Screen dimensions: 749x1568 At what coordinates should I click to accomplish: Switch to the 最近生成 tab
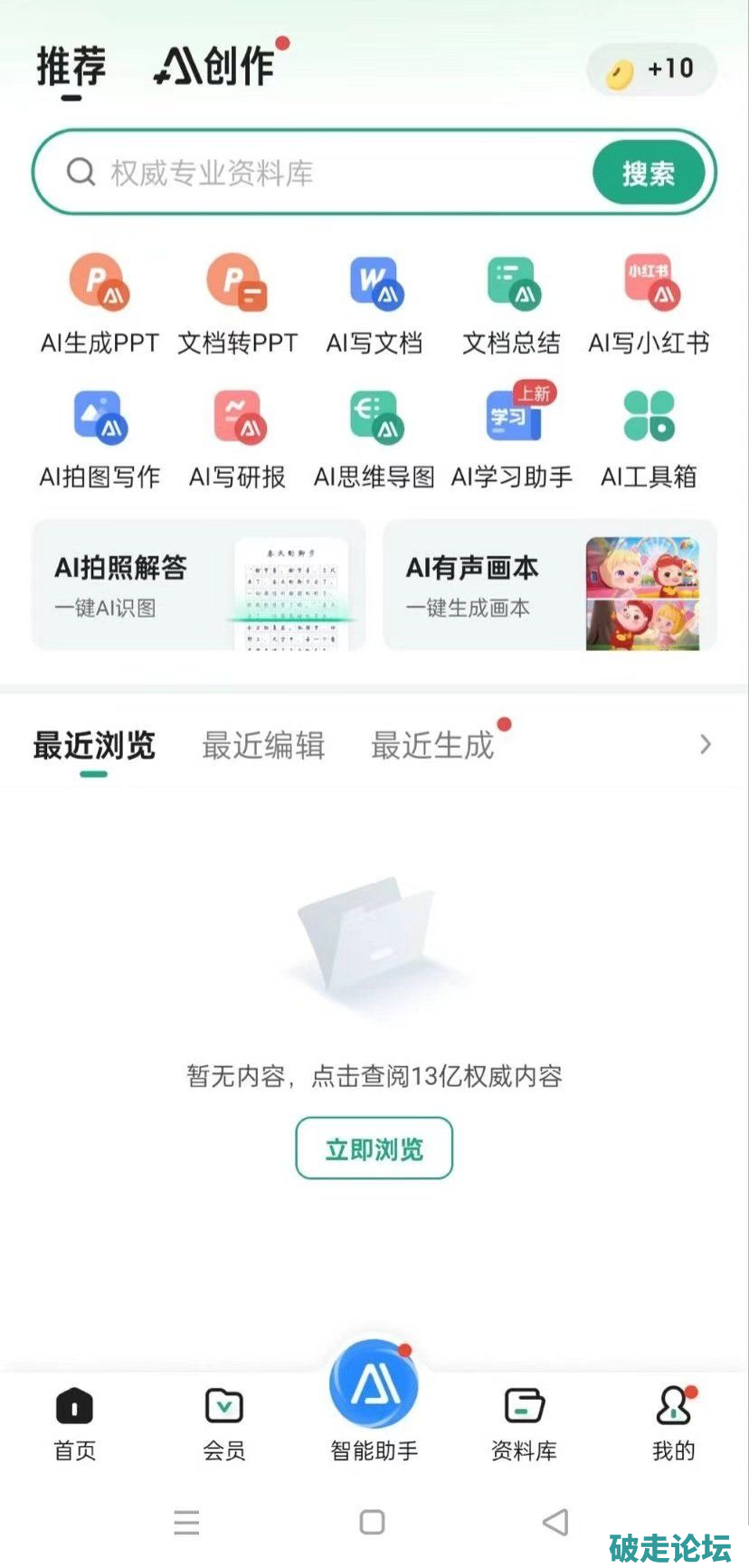pyautogui.click(x=432, y=745)
